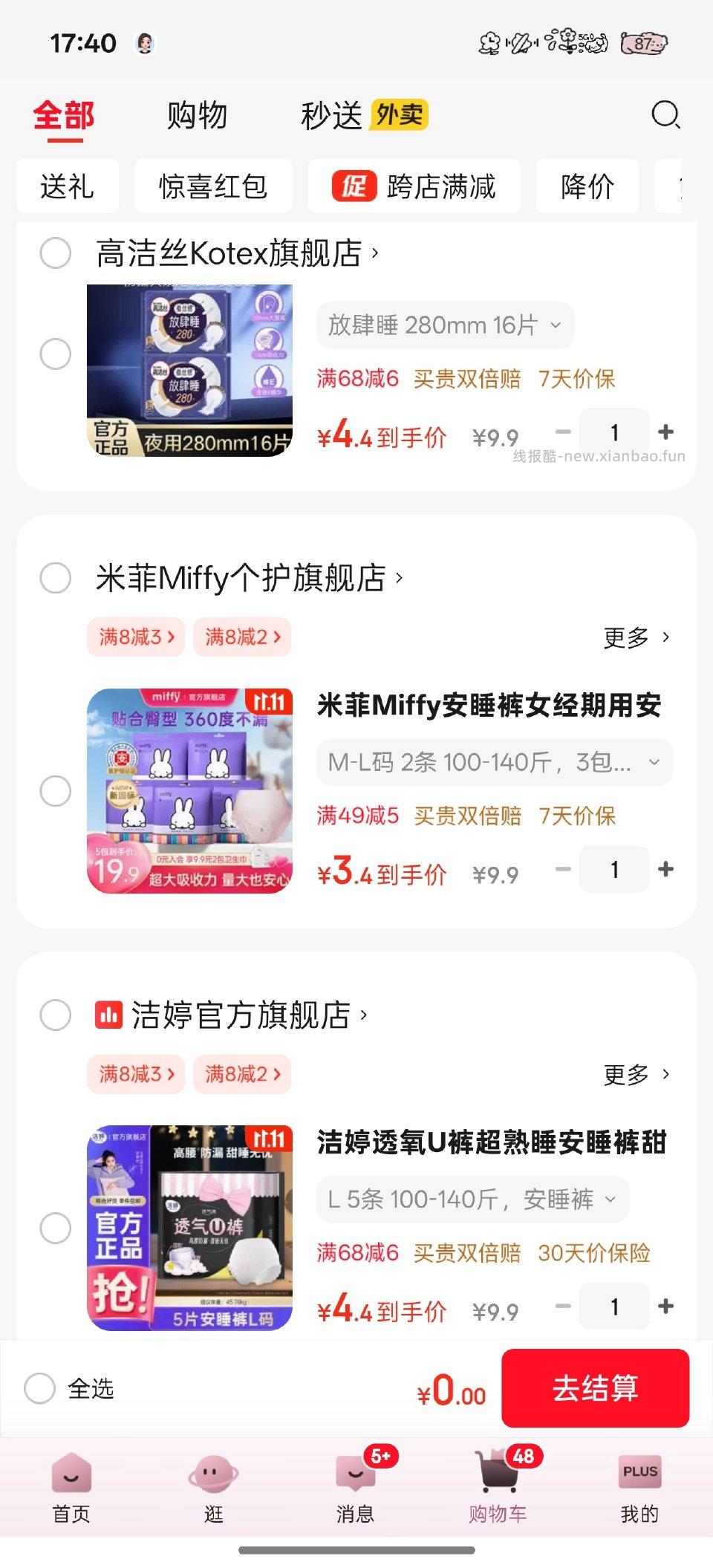Open the M-L码 size dropdown
Screen dimensions: 713x1568
point(493,762)
